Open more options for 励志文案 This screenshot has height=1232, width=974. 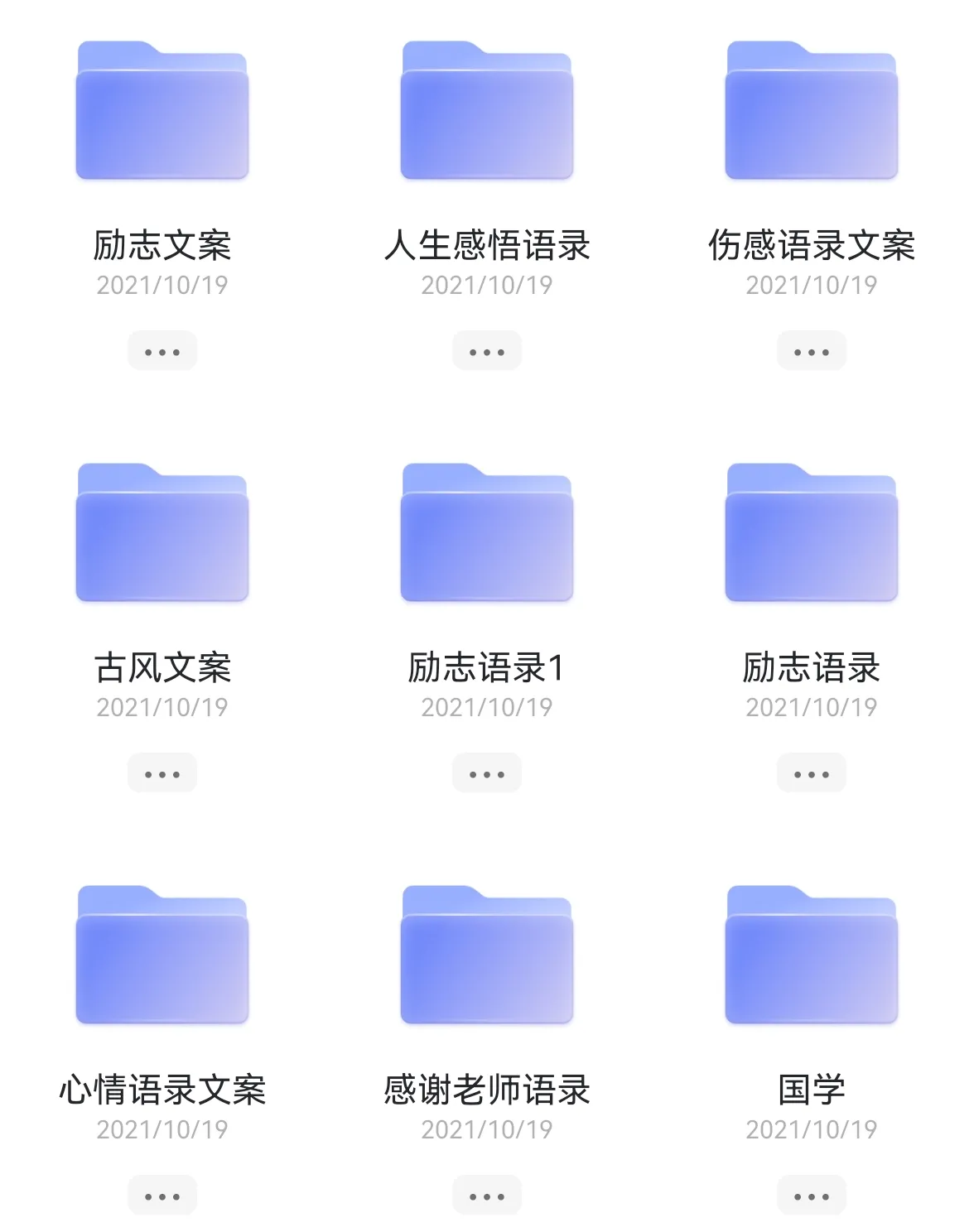[162, 350]
